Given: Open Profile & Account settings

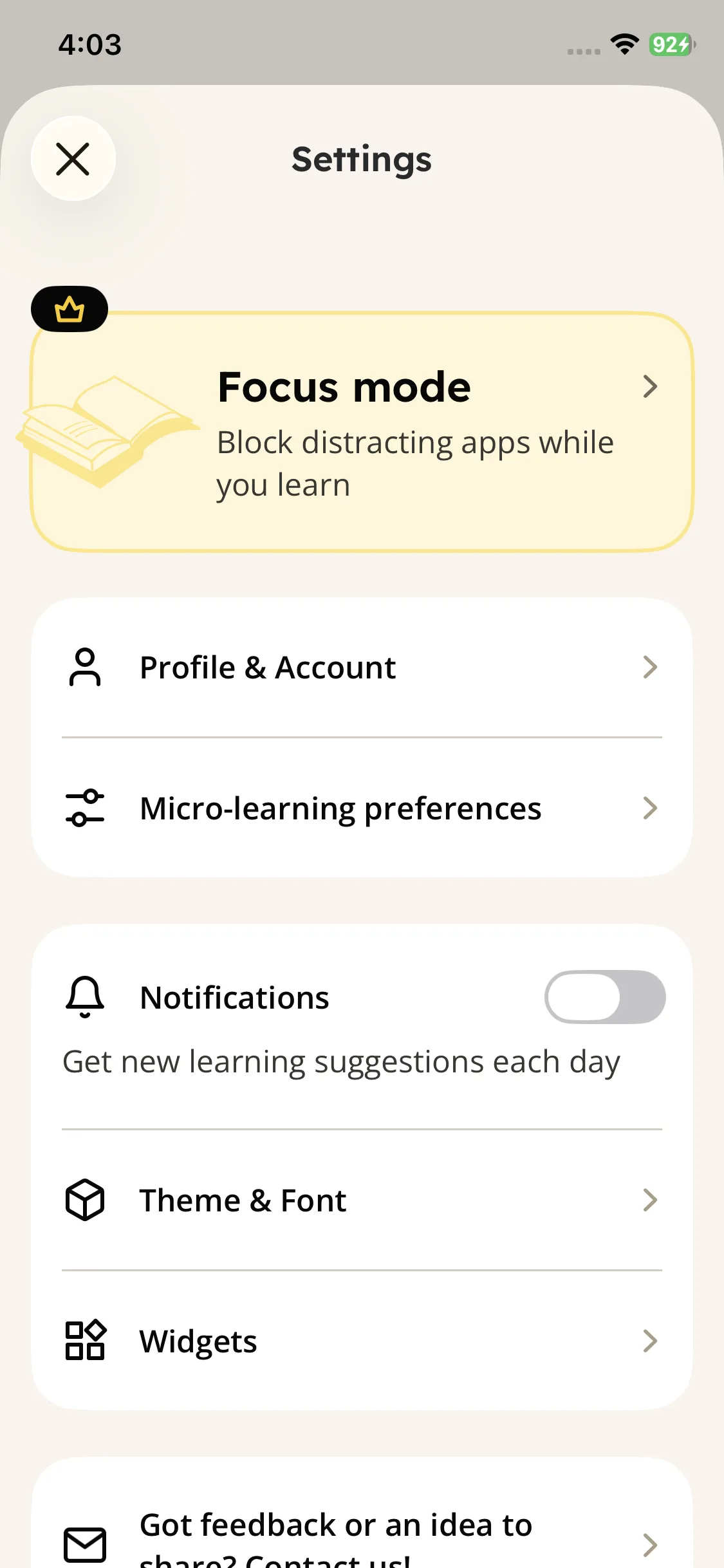Looking at the screenshot, I should (362, 667).
